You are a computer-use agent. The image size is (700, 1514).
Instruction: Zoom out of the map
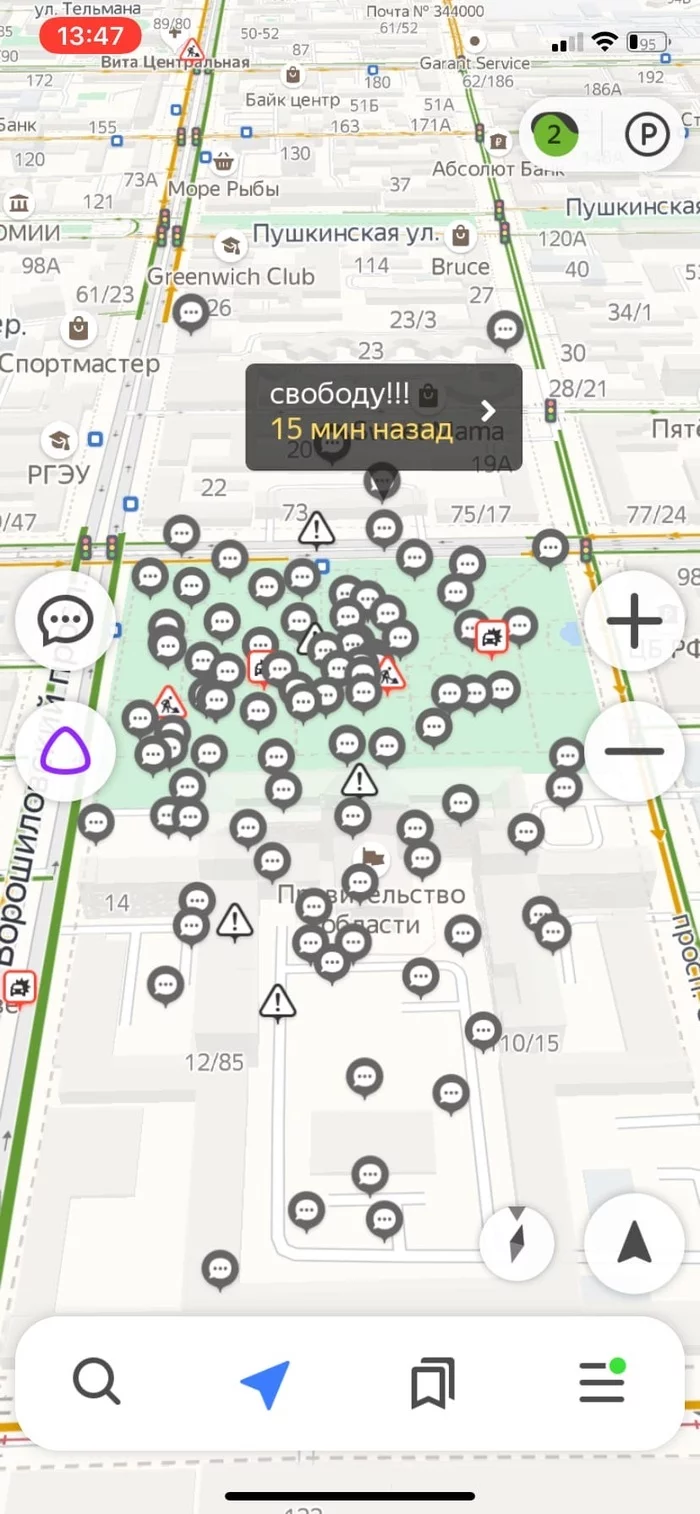(x=635, y=751)
